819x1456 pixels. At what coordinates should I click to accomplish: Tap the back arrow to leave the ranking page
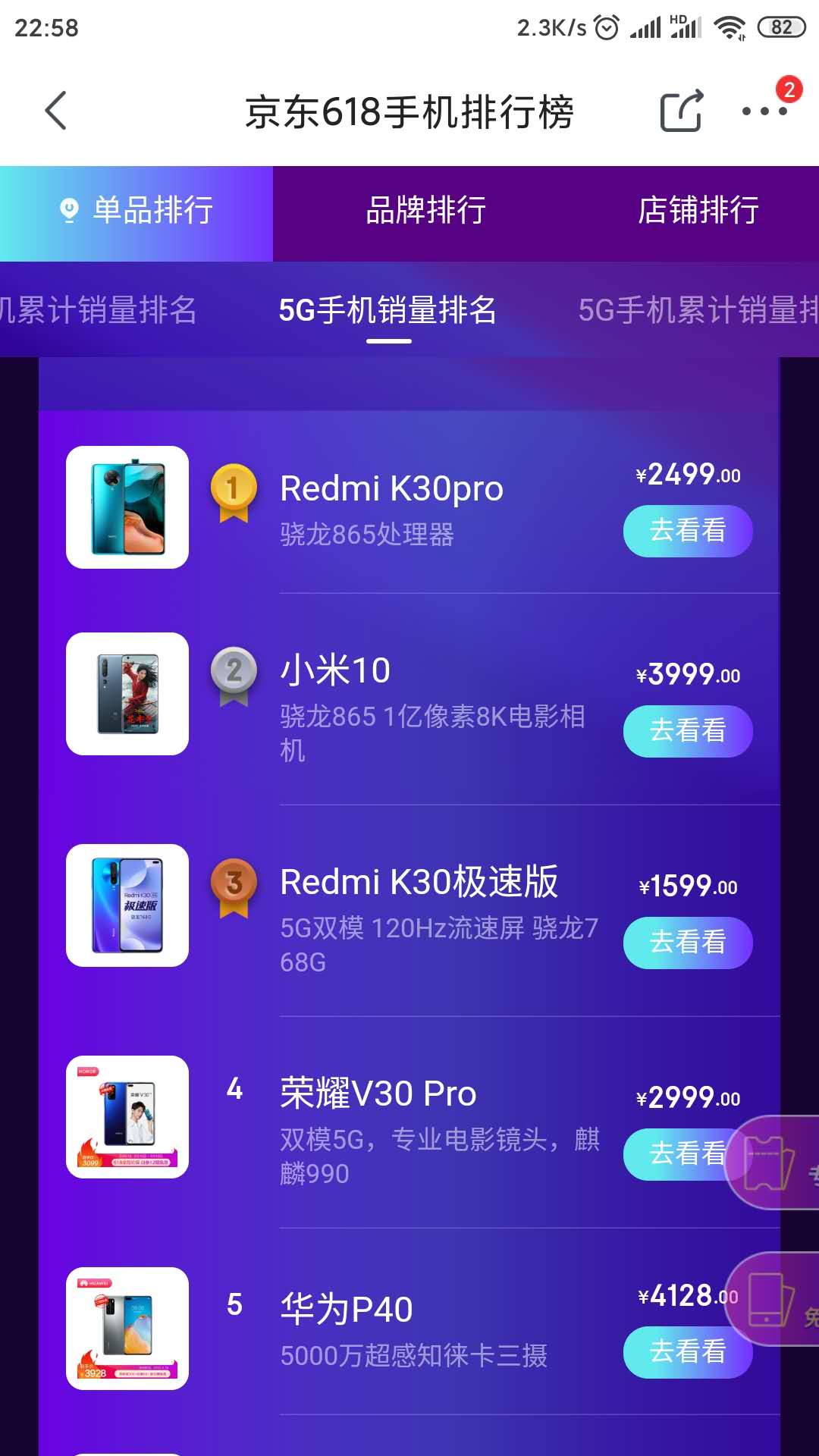55,110
